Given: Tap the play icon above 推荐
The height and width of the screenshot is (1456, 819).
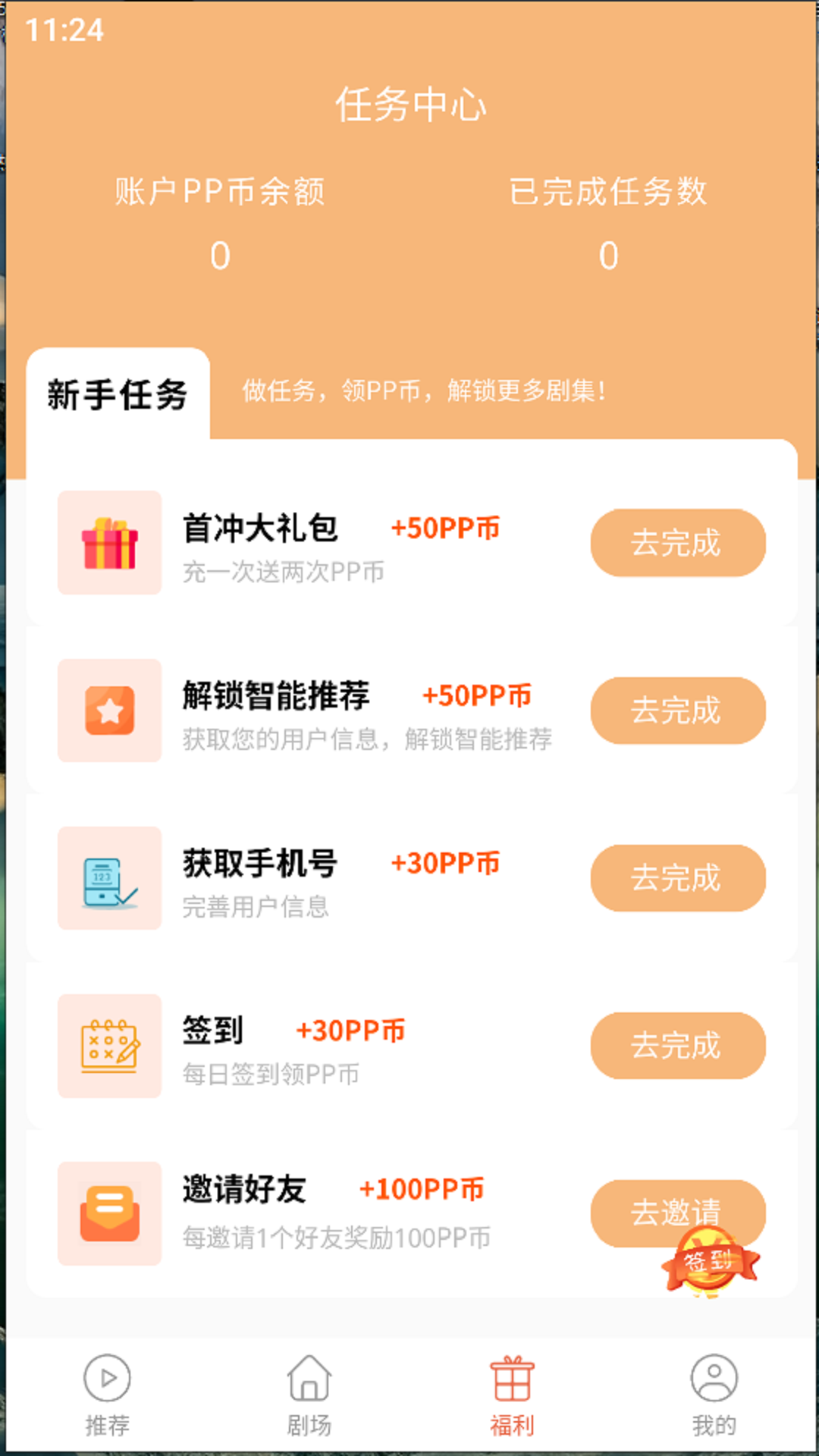Looking at the screenshot, I should 107,1376.
